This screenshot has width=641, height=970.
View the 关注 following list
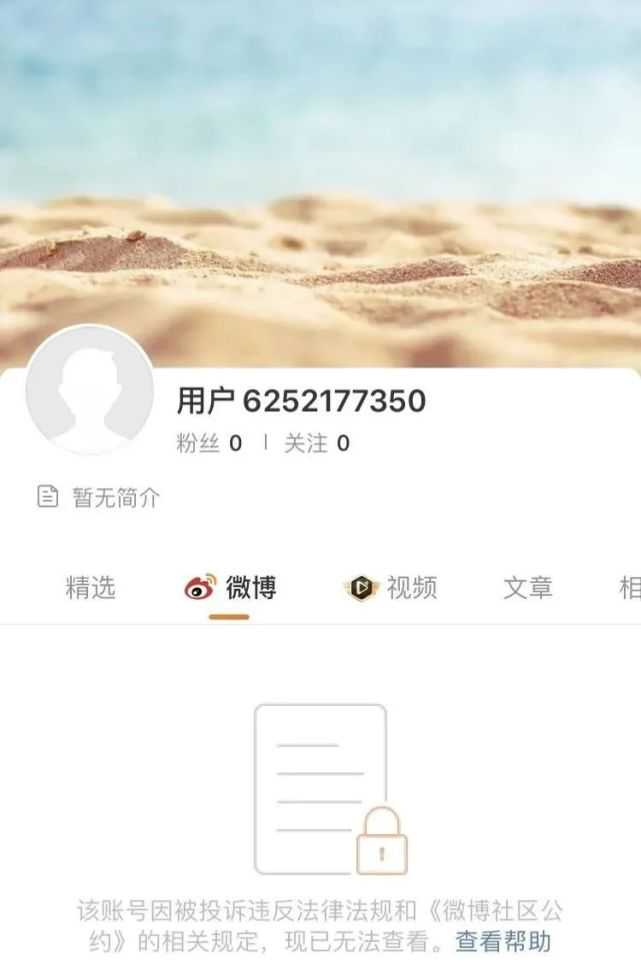click(316, 444)
